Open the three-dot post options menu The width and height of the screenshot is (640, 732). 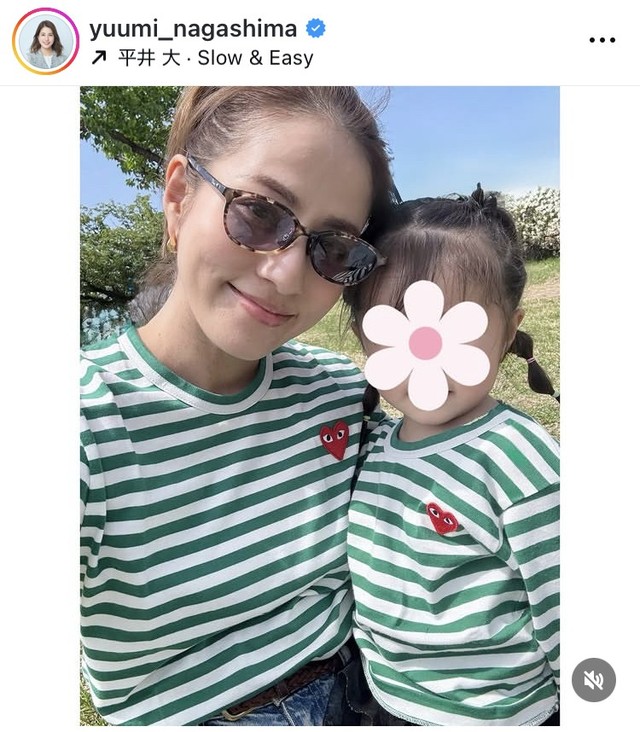tap(602, 40)
